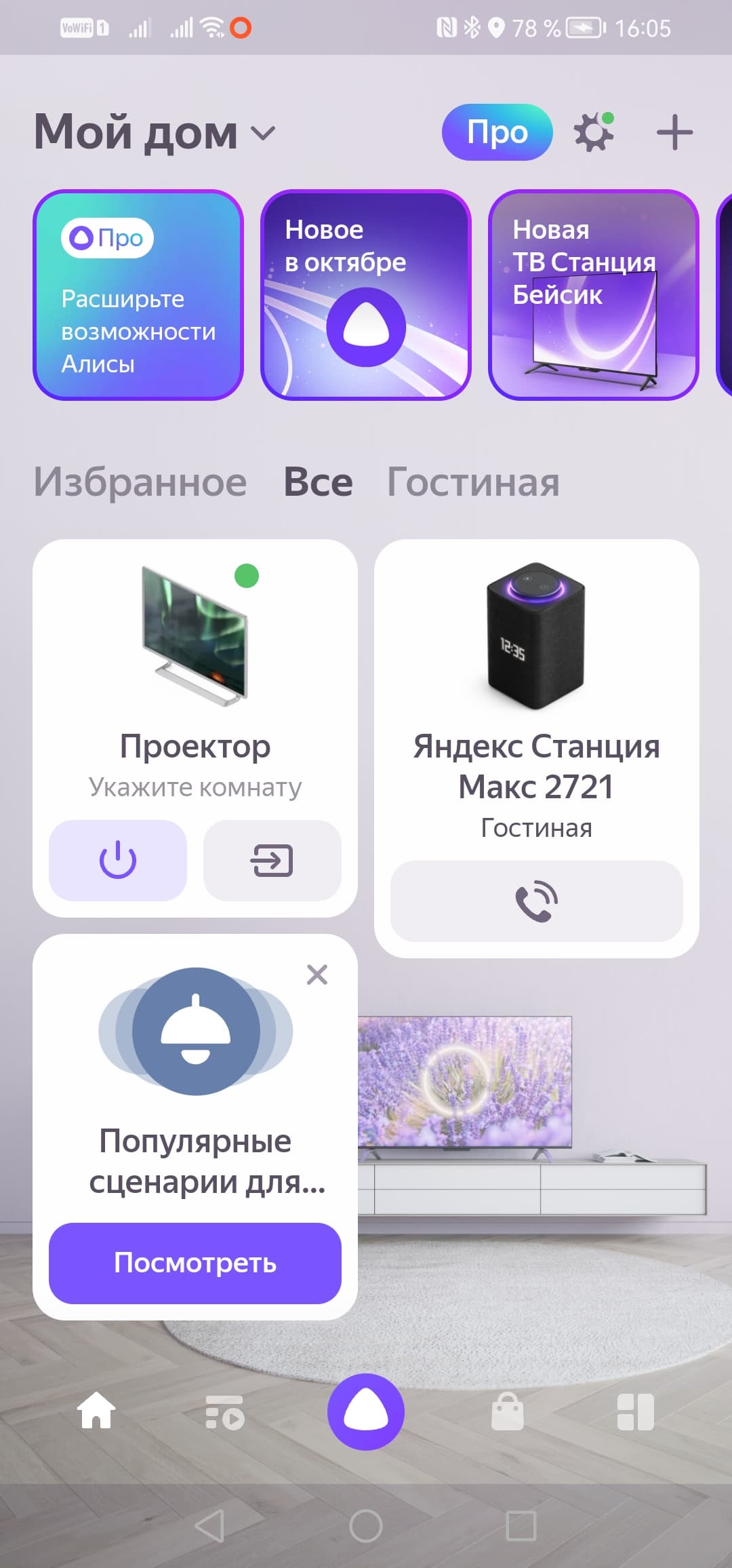The width and height of the screenshot is (732, 1568).
Task: Select the Все tab
Action: (x=318, y=483)
